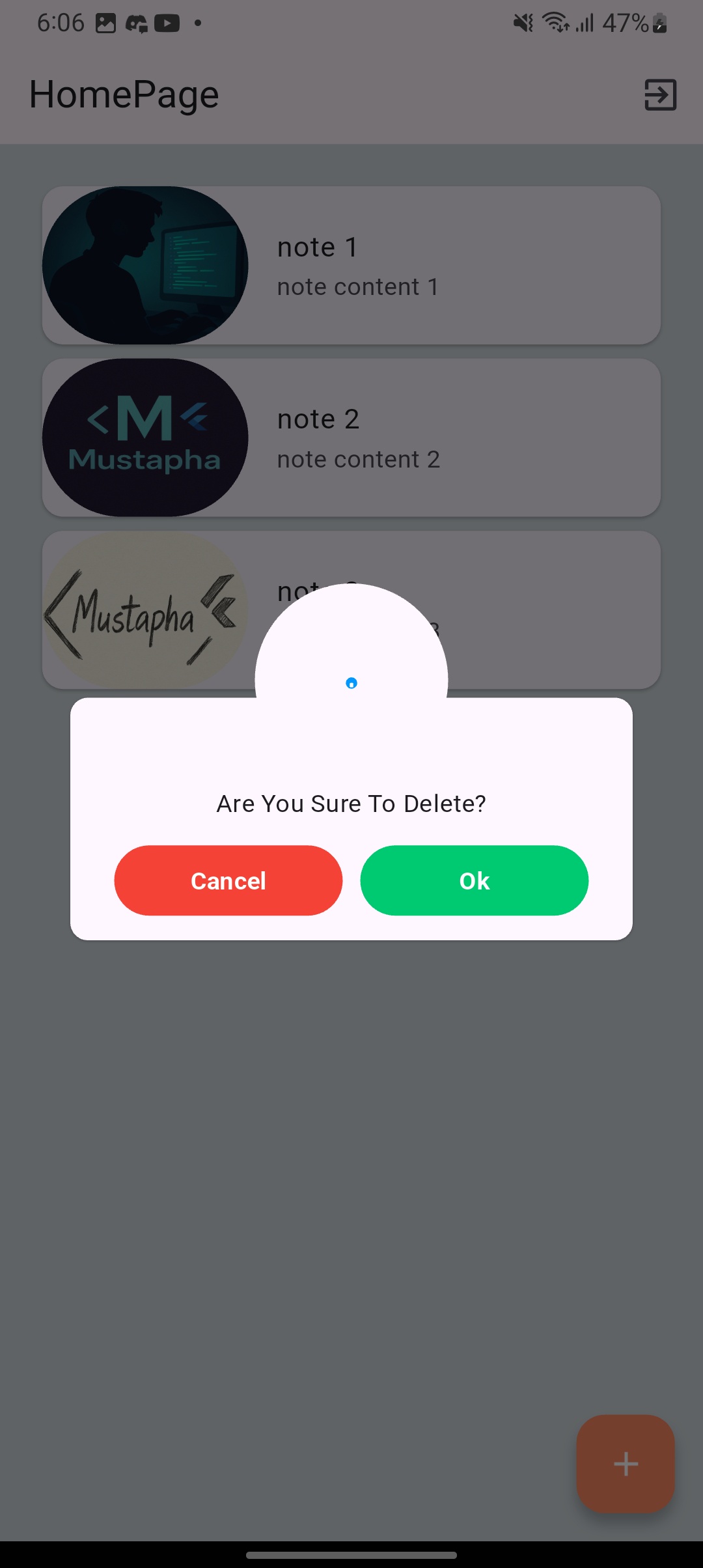Image resolution: width=703 pixels, height=1568 pixels.
Task: Open the note 2 card
Action: click(351, 438)
